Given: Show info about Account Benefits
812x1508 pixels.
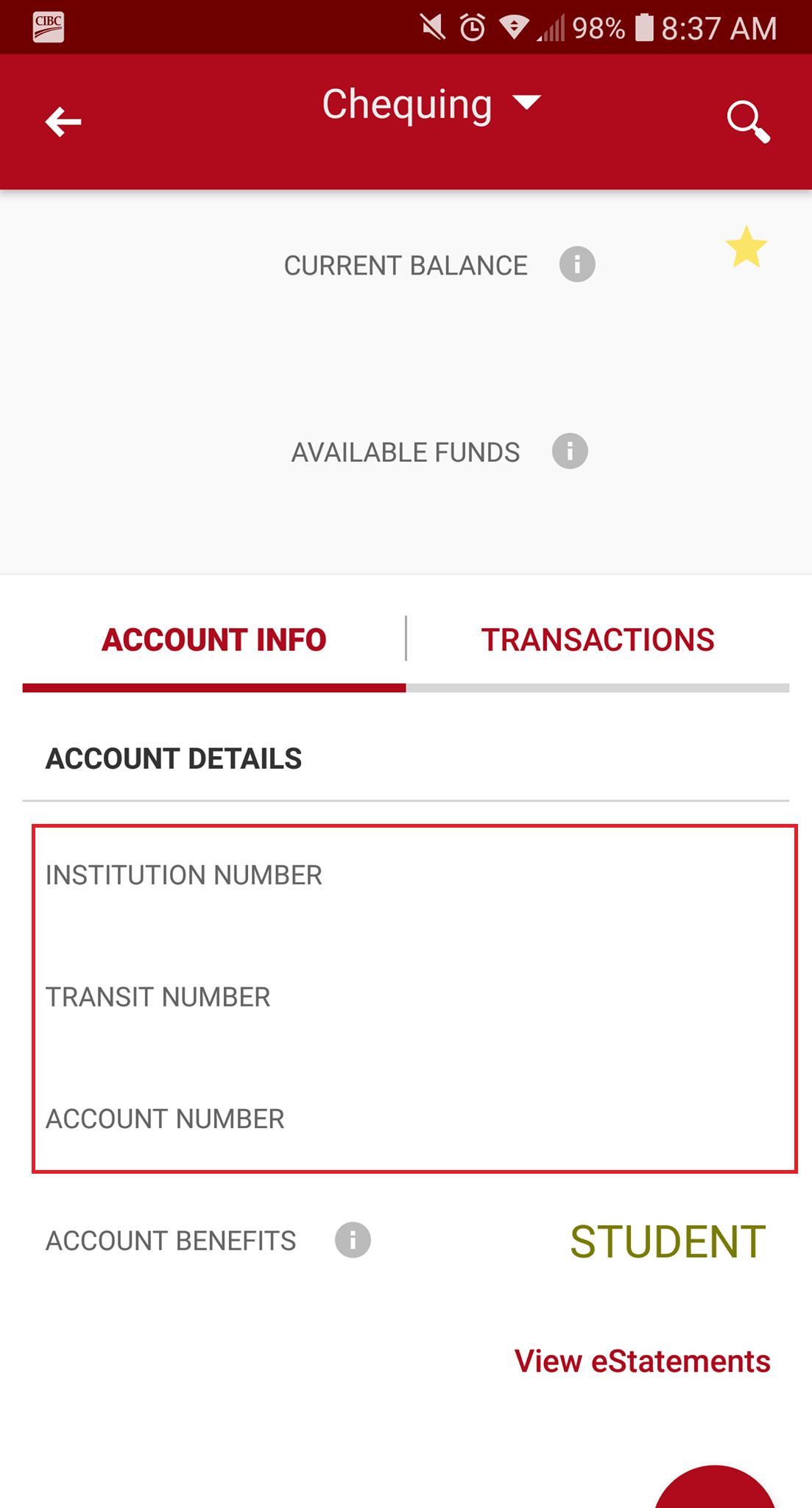Looking at the screenshot, I should (x=353, y=1240).
